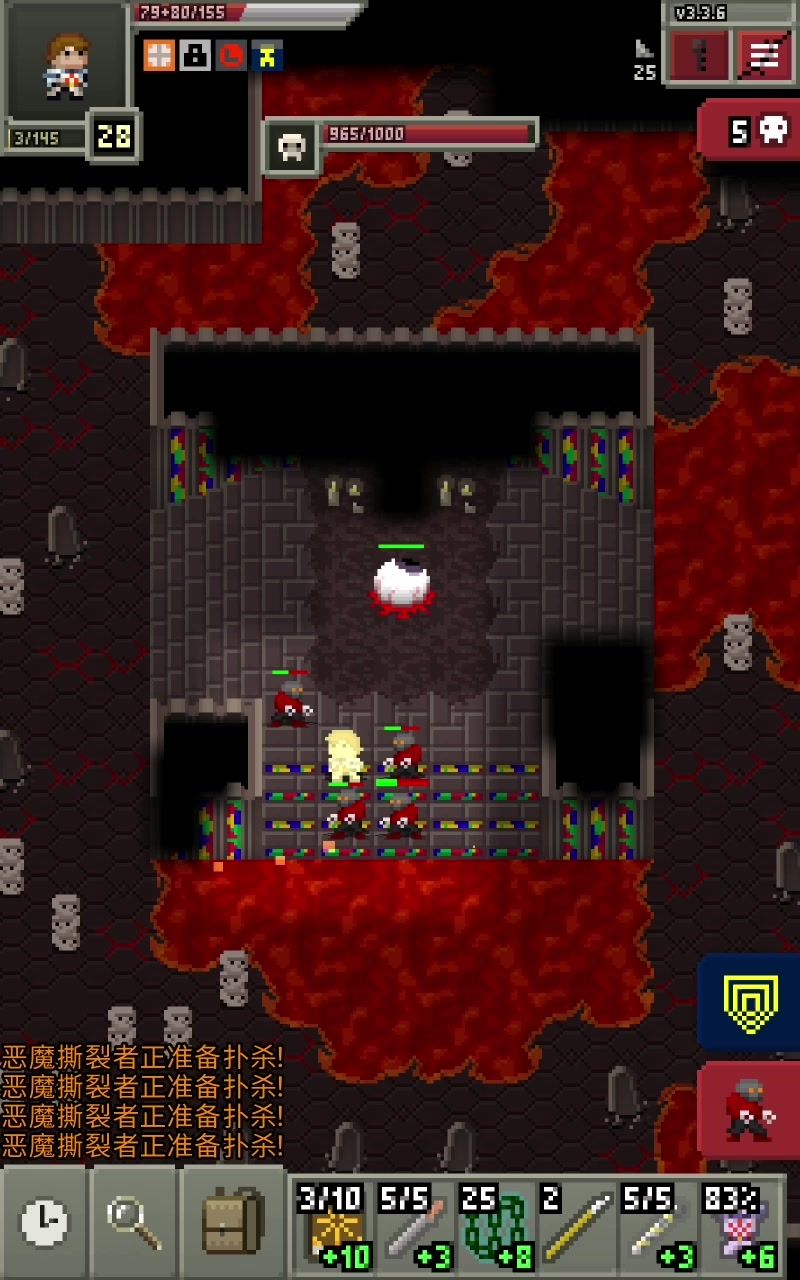Use the green chains quickslot labeled 25
This screenshot has width=800, height=1280.
494,1226
